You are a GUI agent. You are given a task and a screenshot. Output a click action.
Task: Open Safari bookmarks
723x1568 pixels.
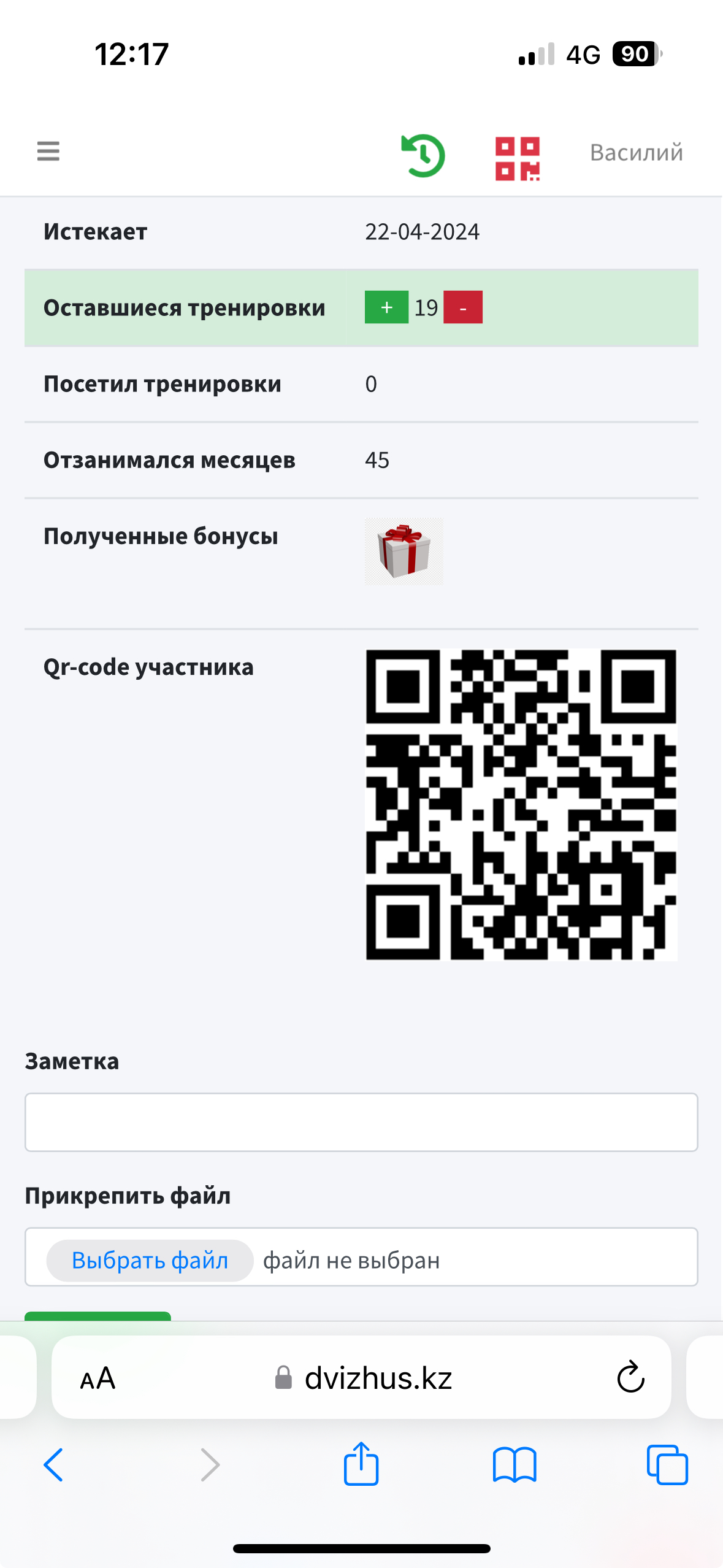(x=515, y=1465)
